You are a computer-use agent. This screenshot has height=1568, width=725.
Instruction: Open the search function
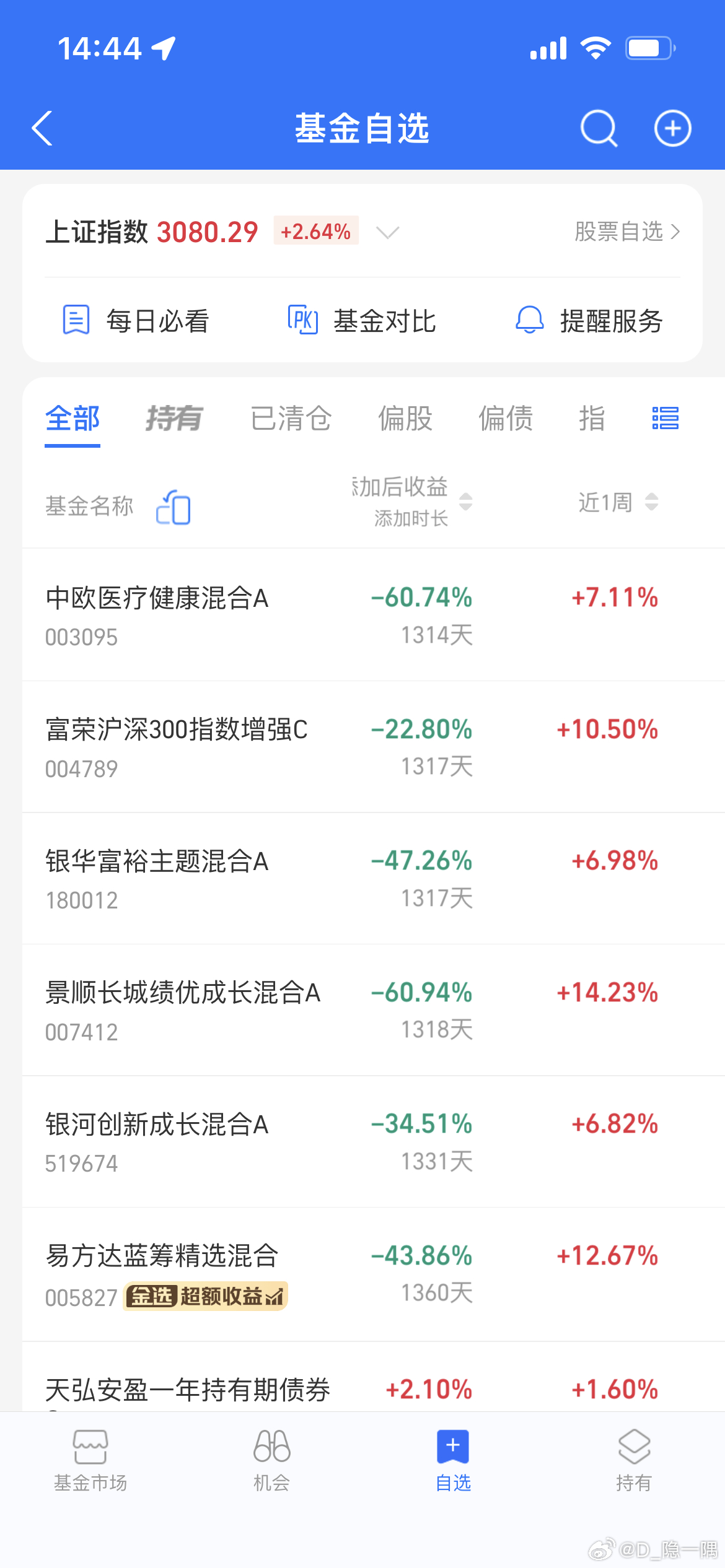click(597, 129)
